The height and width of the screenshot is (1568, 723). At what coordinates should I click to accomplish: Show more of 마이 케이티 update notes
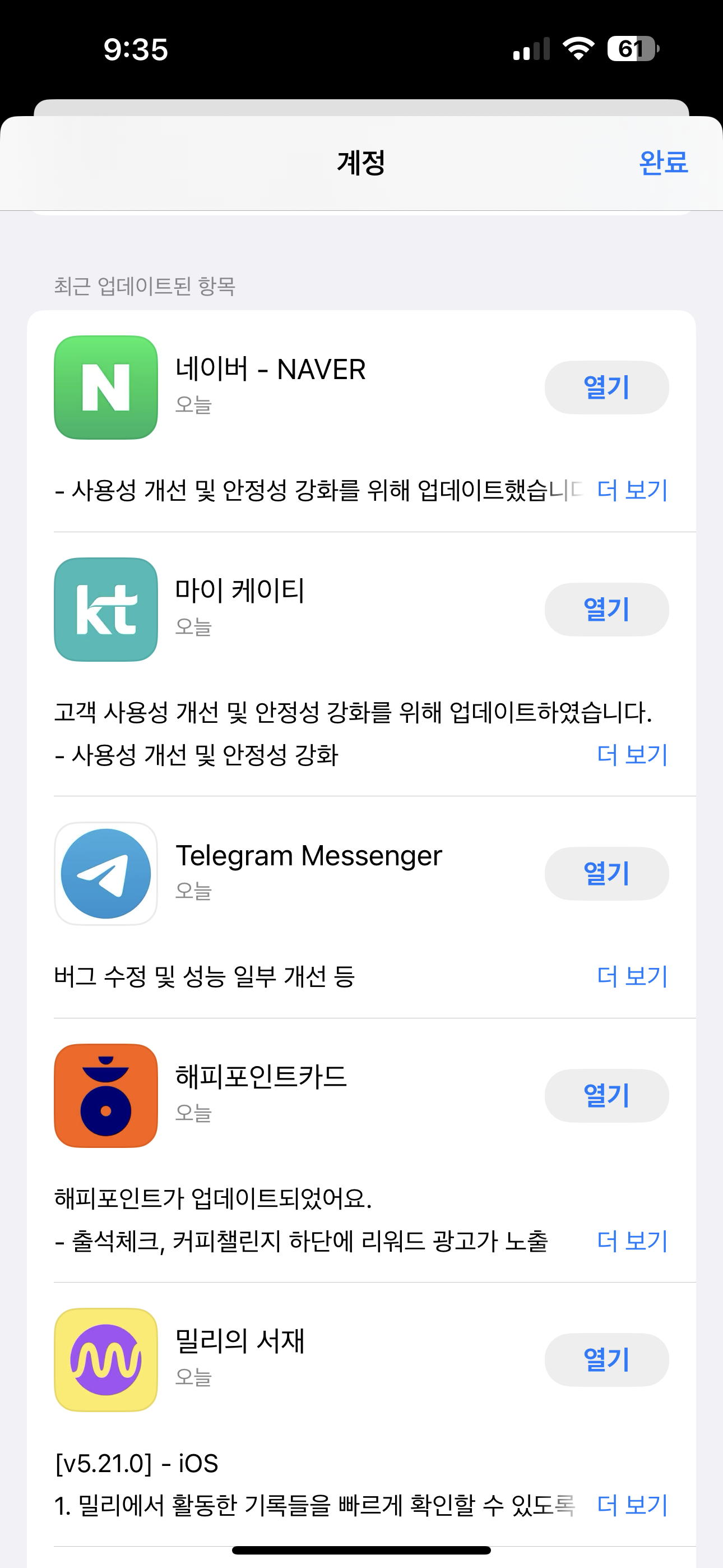pos(632,755)
